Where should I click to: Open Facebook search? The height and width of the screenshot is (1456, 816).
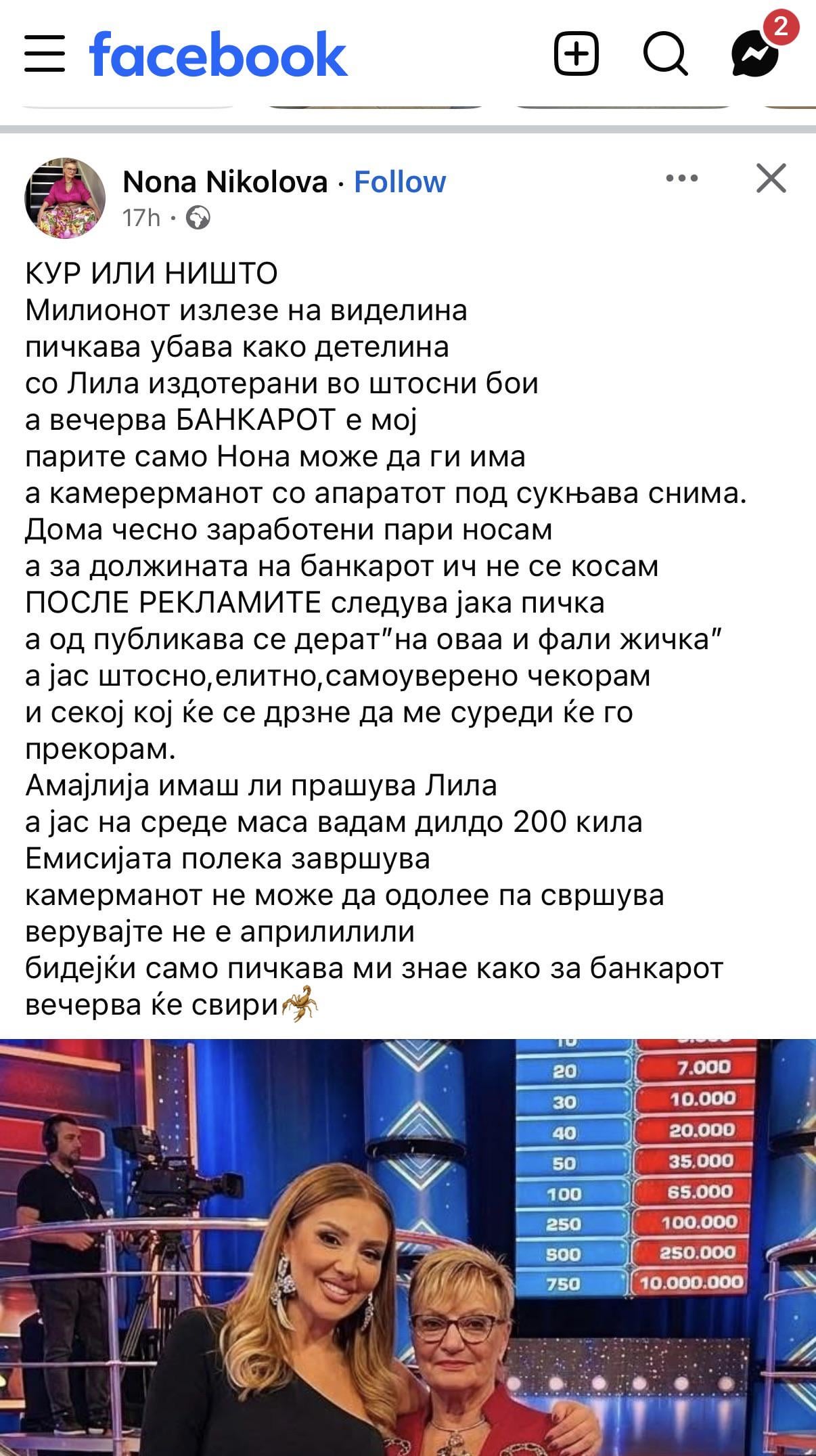coord(665,53)
